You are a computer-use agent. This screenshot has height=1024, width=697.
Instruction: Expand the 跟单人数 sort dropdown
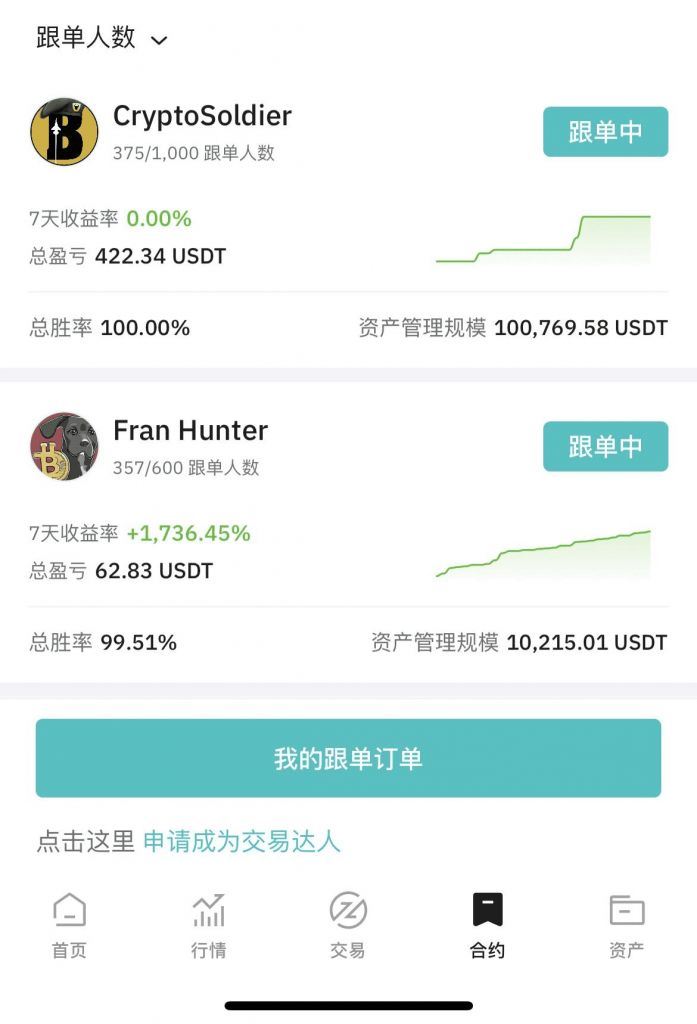click(102, 39)
